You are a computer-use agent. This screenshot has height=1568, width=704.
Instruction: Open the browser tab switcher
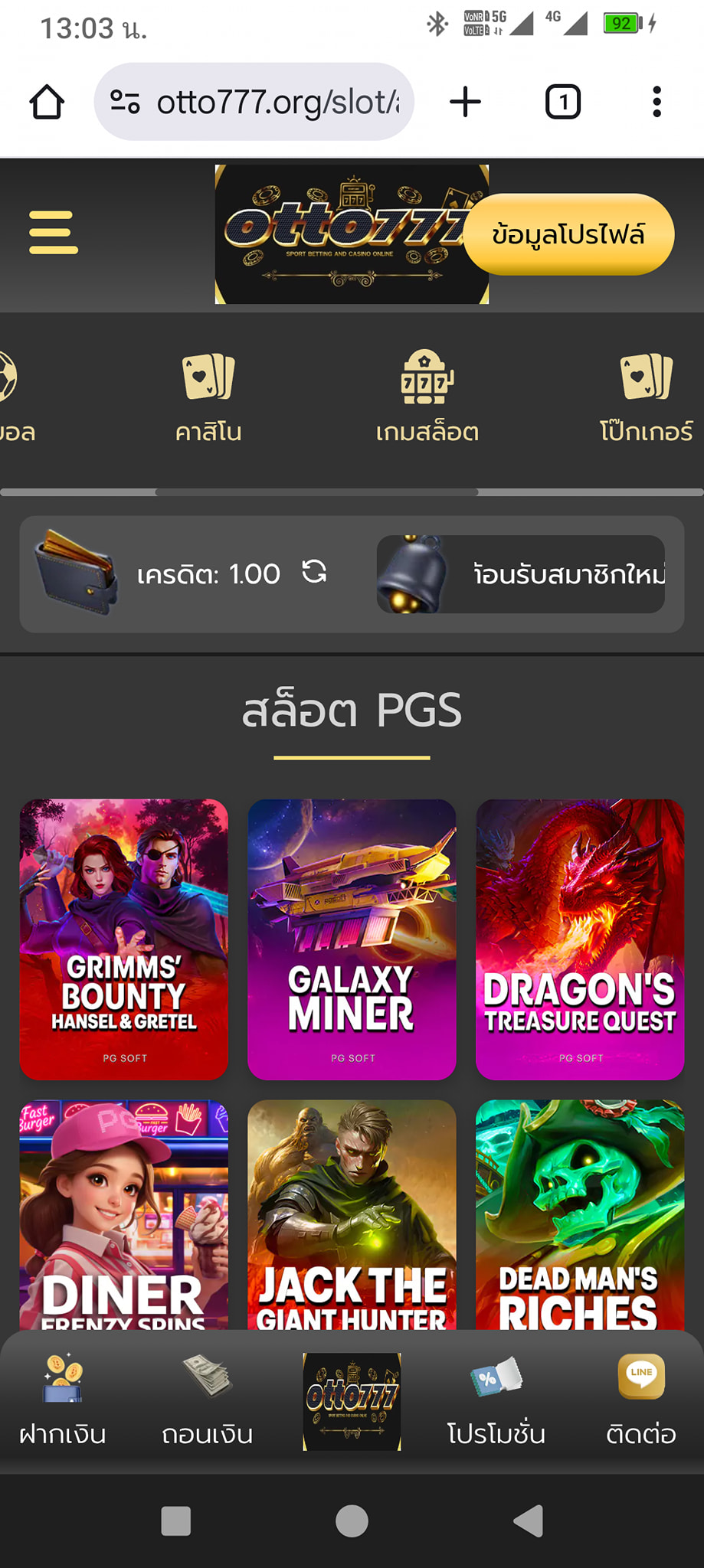563,102
